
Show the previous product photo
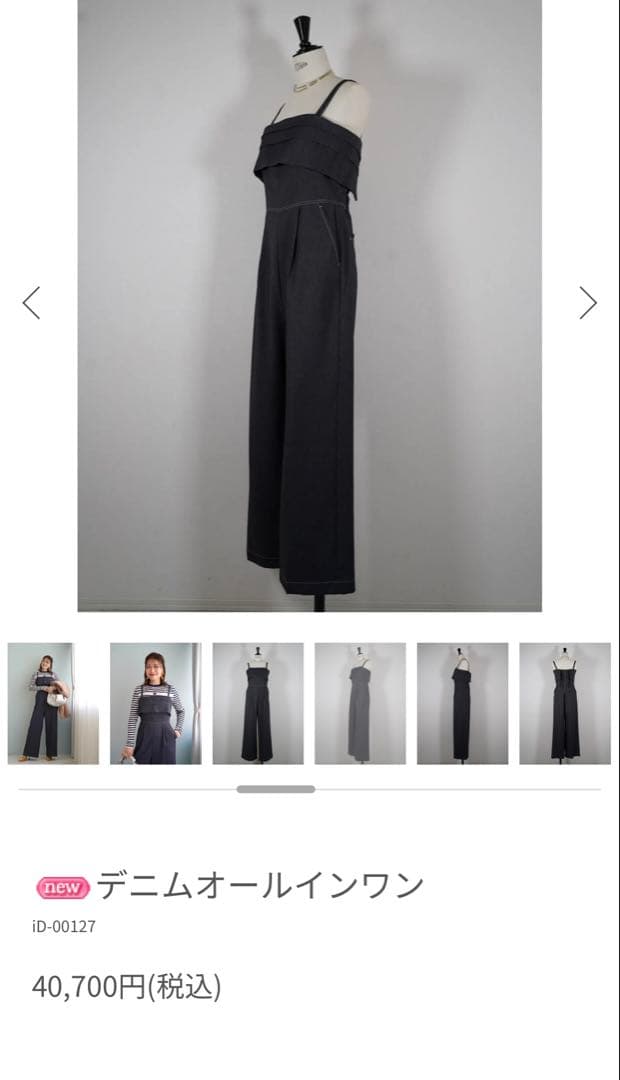coord(32,302)
